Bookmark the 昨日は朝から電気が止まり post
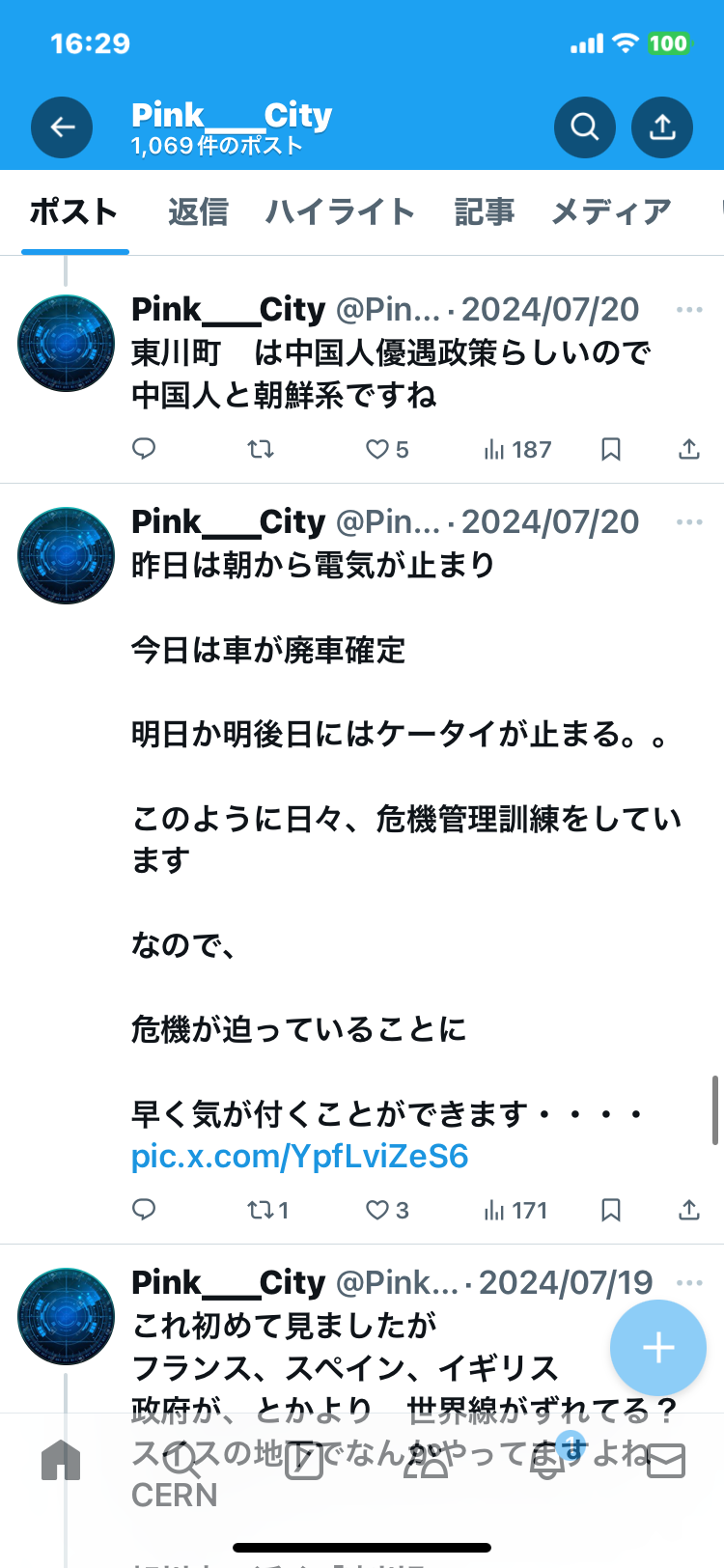Viewport: 724px width, 1568px height. coord(610,1210)
